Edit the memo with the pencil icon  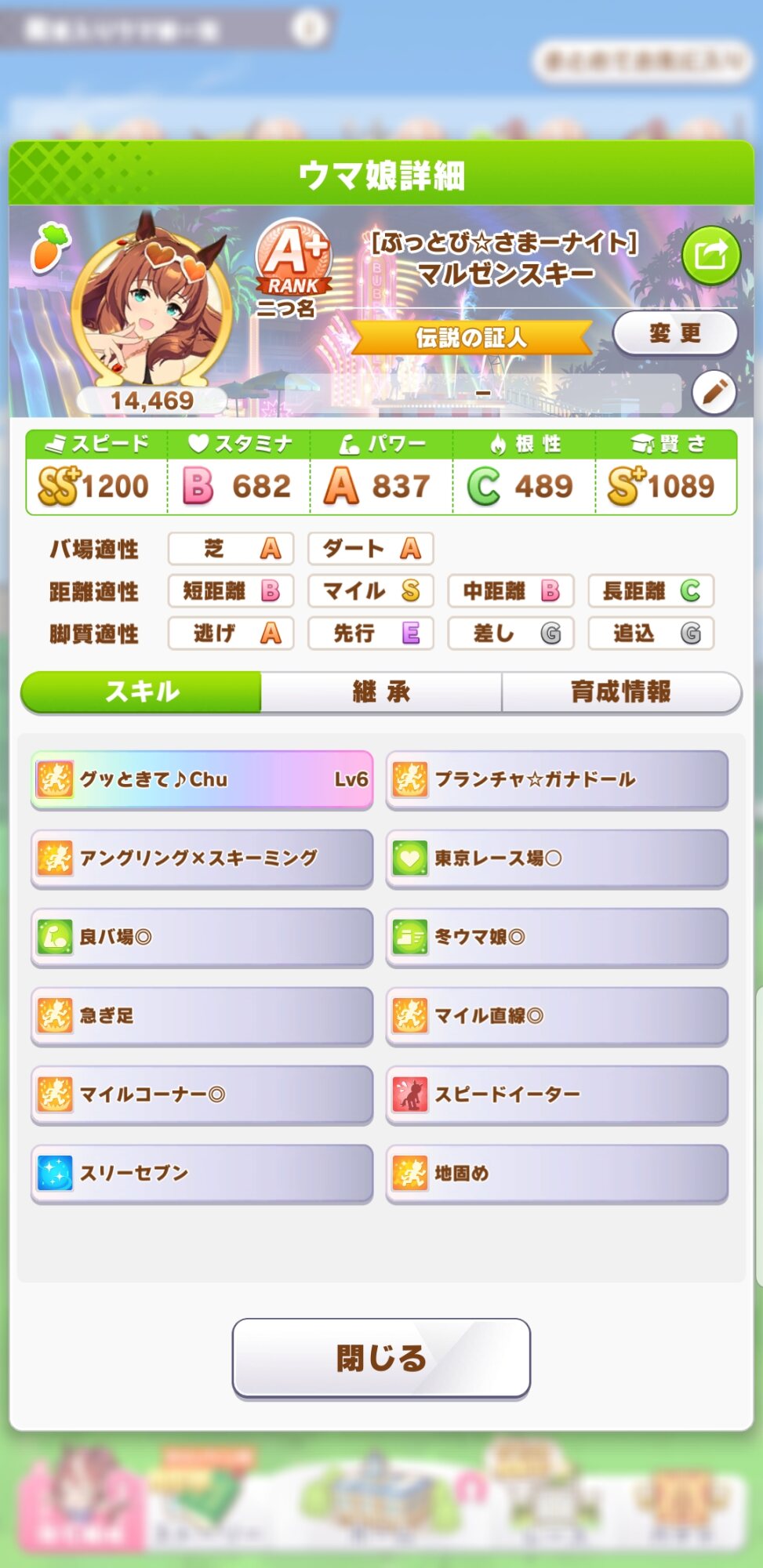pos(714,392)
